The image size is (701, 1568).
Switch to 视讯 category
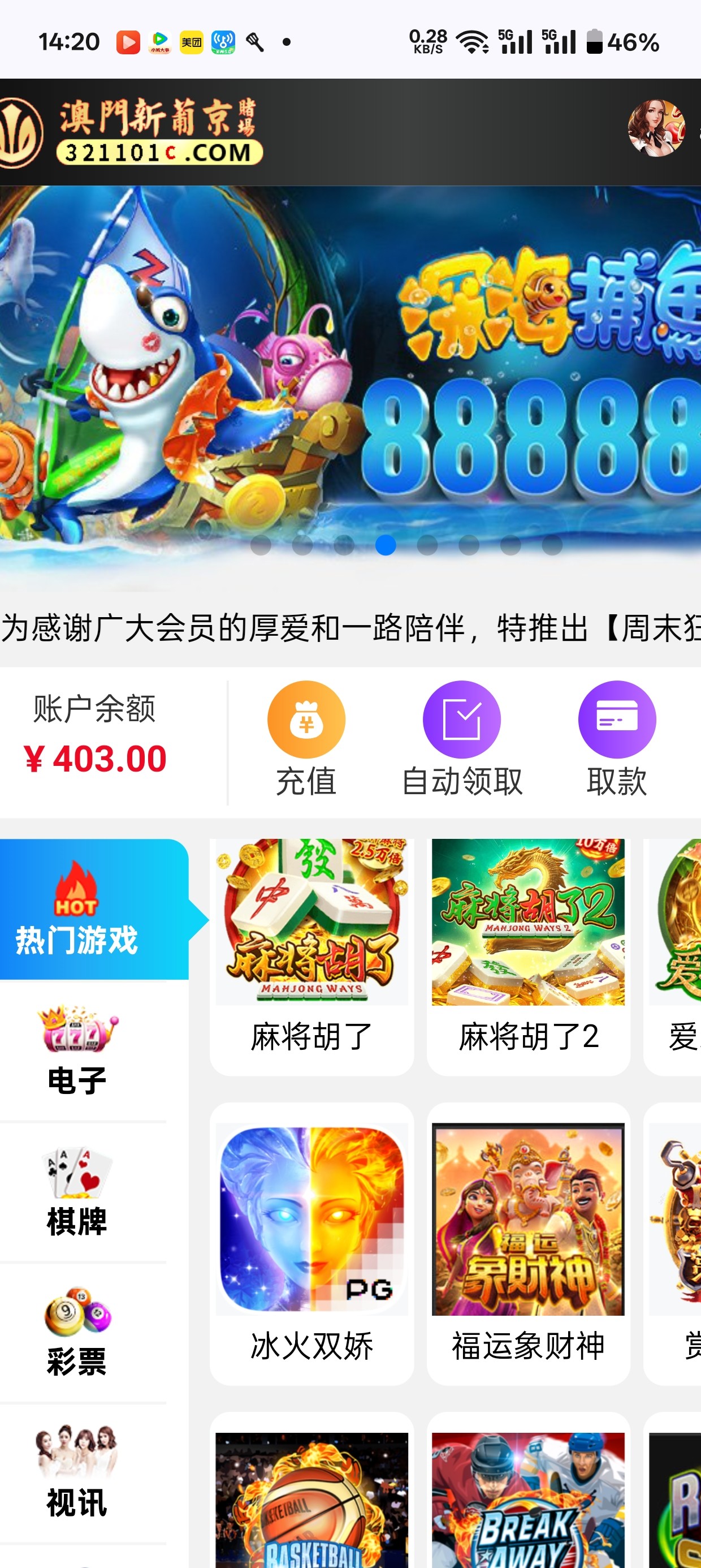[x=78, y=1472]
